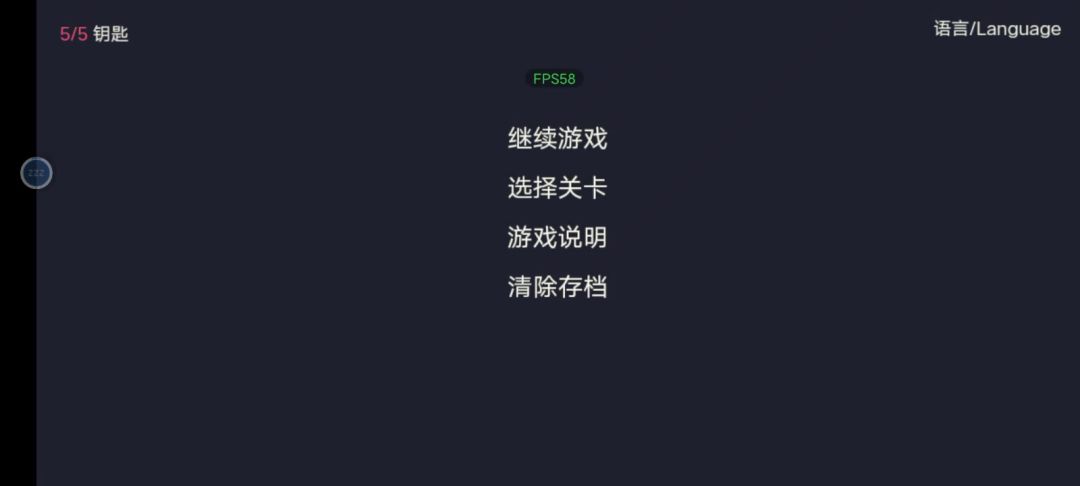The image size is (1080, 486).
Task: Open the 语言/Language option
Action: pos(996,29)
